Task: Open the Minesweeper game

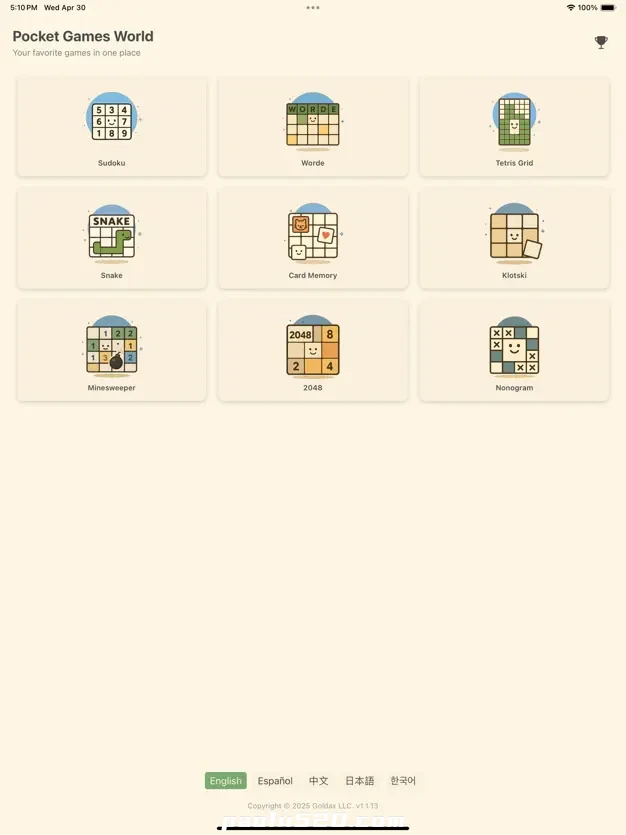Action: 112,351
